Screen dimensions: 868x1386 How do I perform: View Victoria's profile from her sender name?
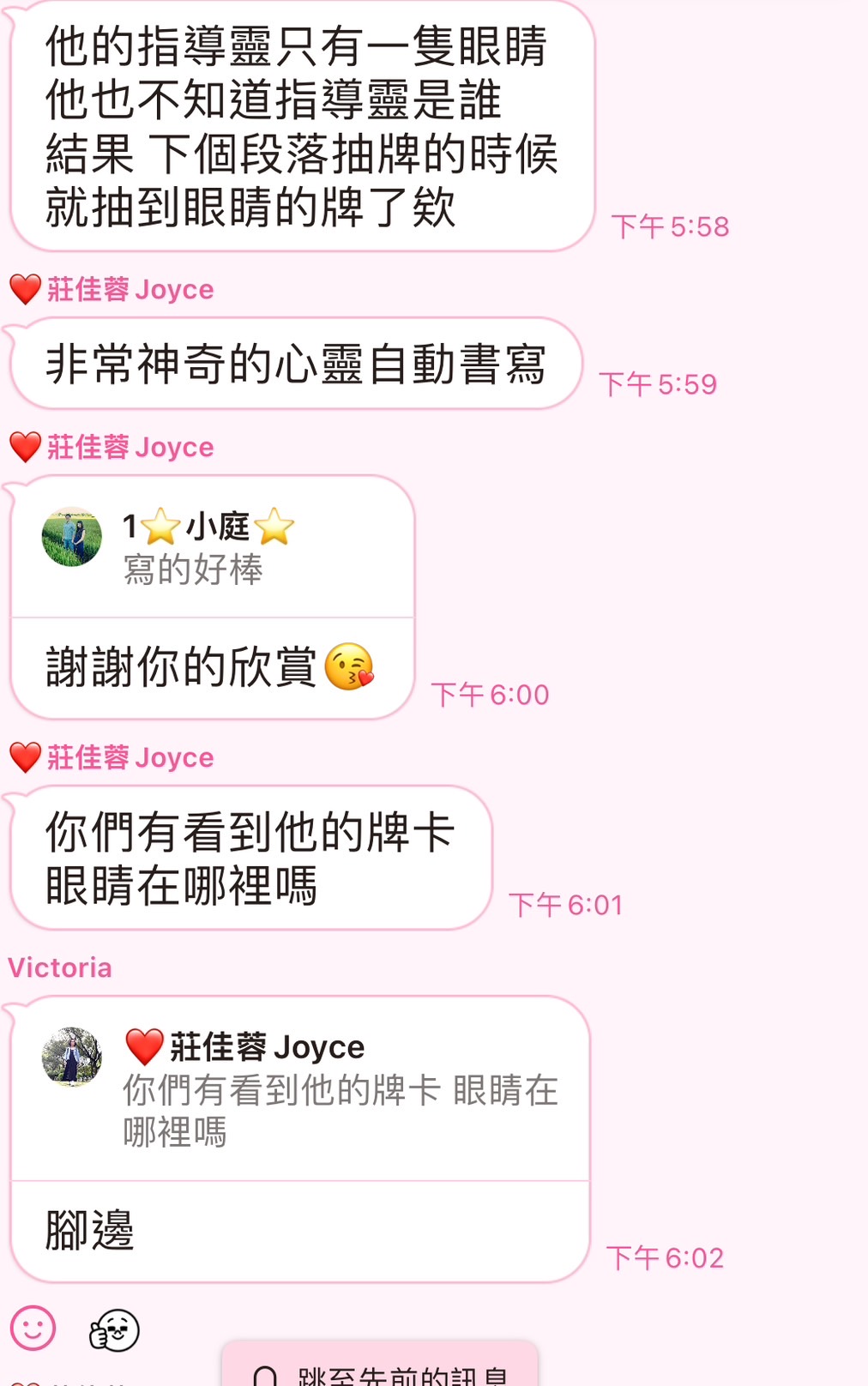click(60, 967)
